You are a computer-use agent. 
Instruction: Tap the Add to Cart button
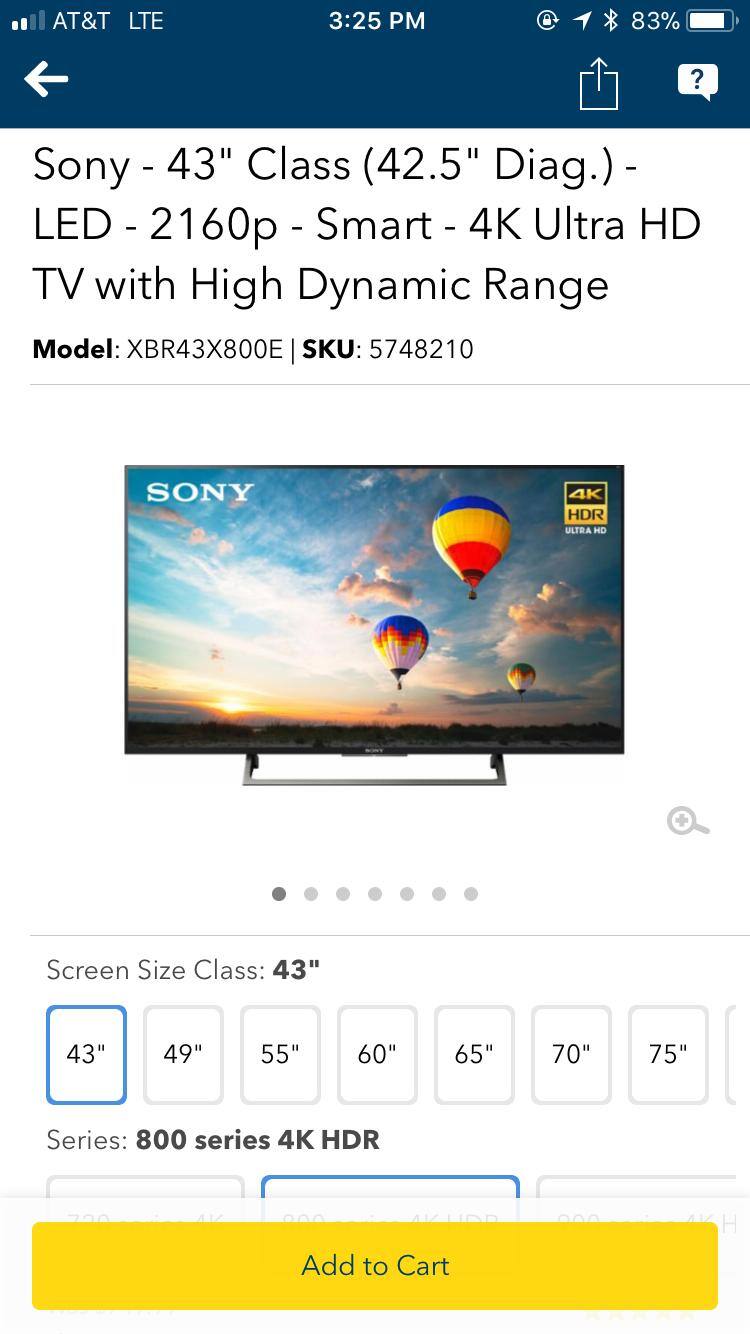pos(375,1265)
